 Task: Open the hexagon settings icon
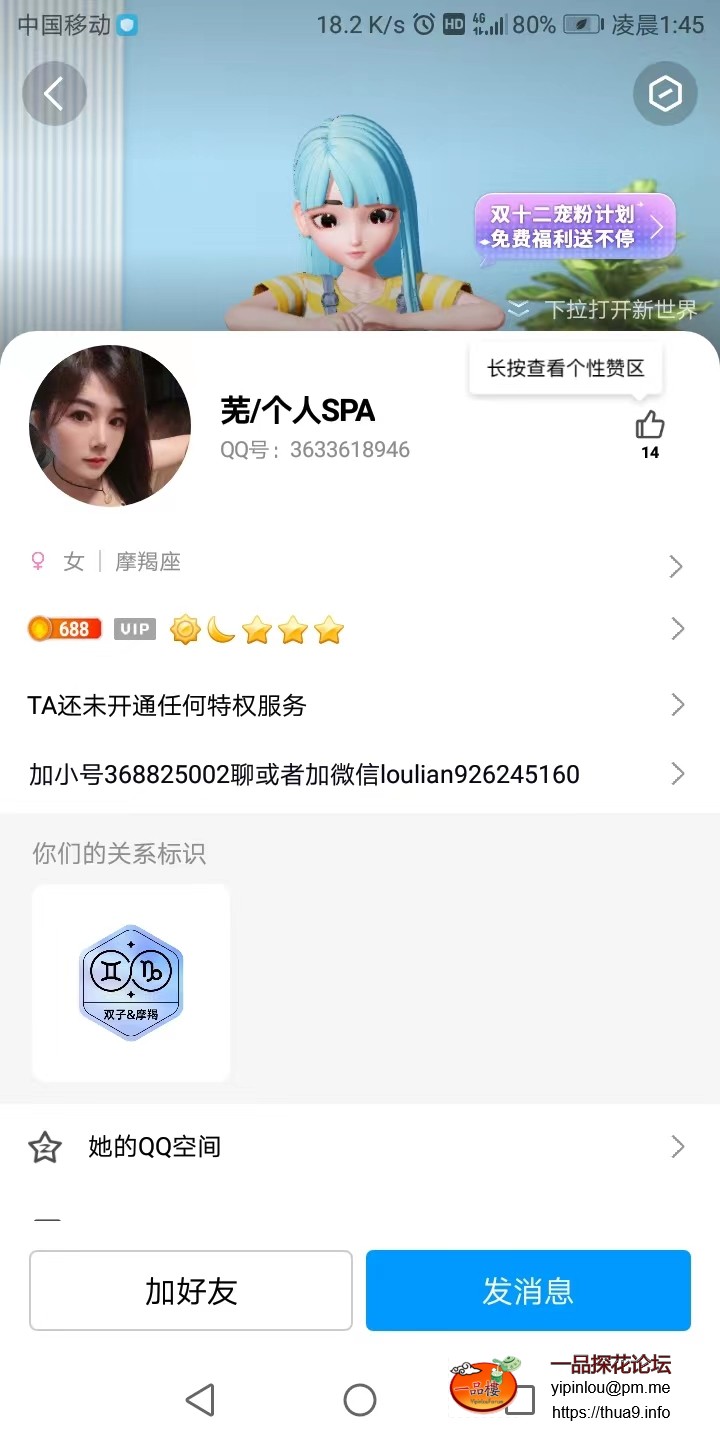[665, 94]
